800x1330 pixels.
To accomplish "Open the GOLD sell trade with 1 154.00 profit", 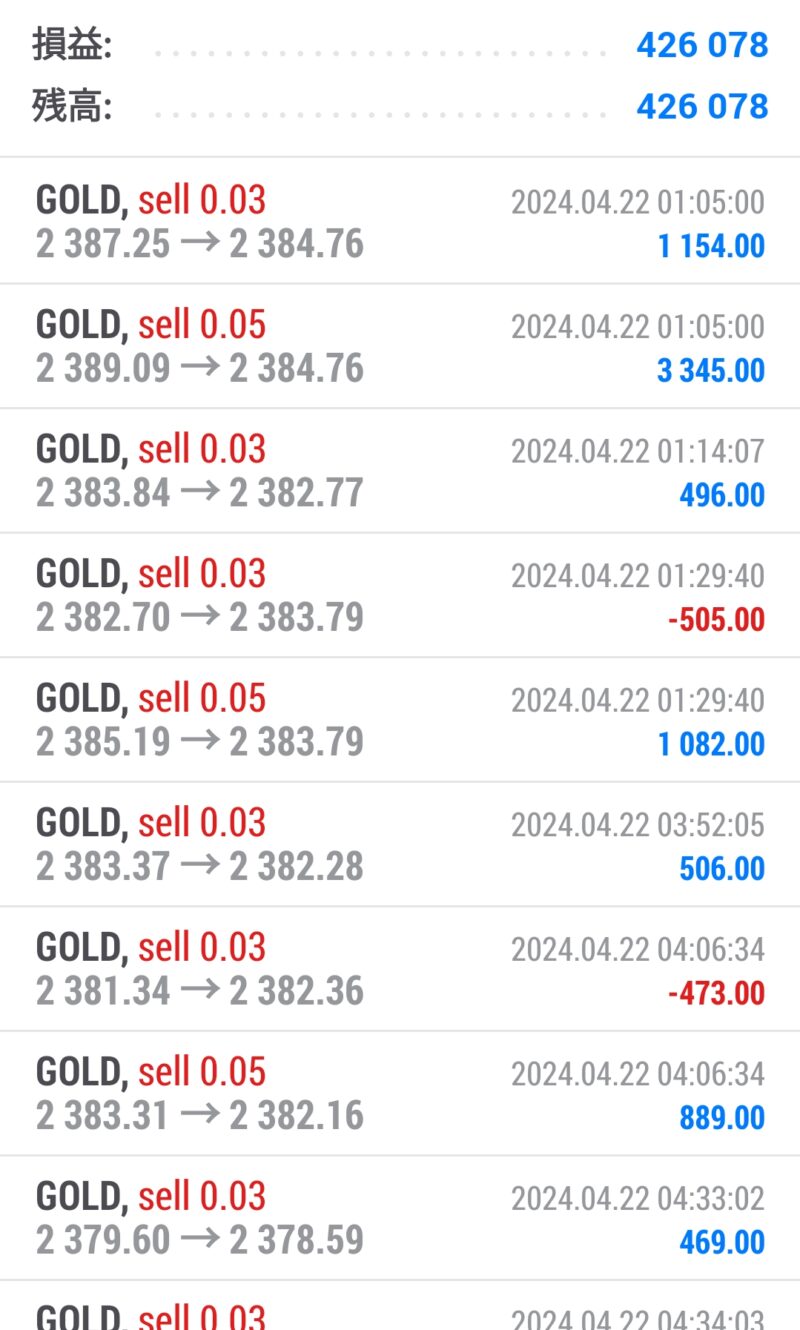I will coord(400,221).
